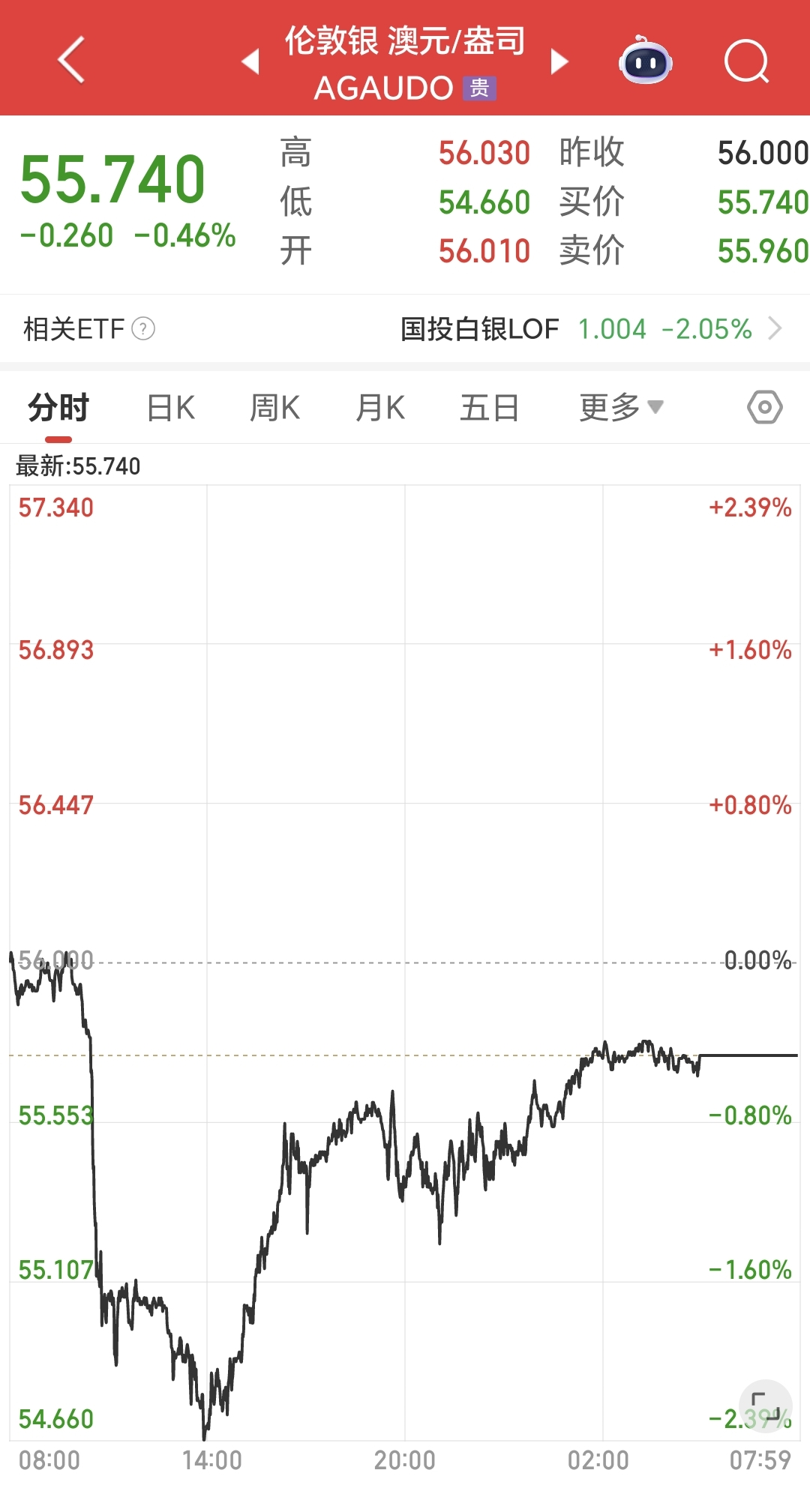810x1512 pixels.
Task: Show help for 相关ETF
Action: coord(143,329)
